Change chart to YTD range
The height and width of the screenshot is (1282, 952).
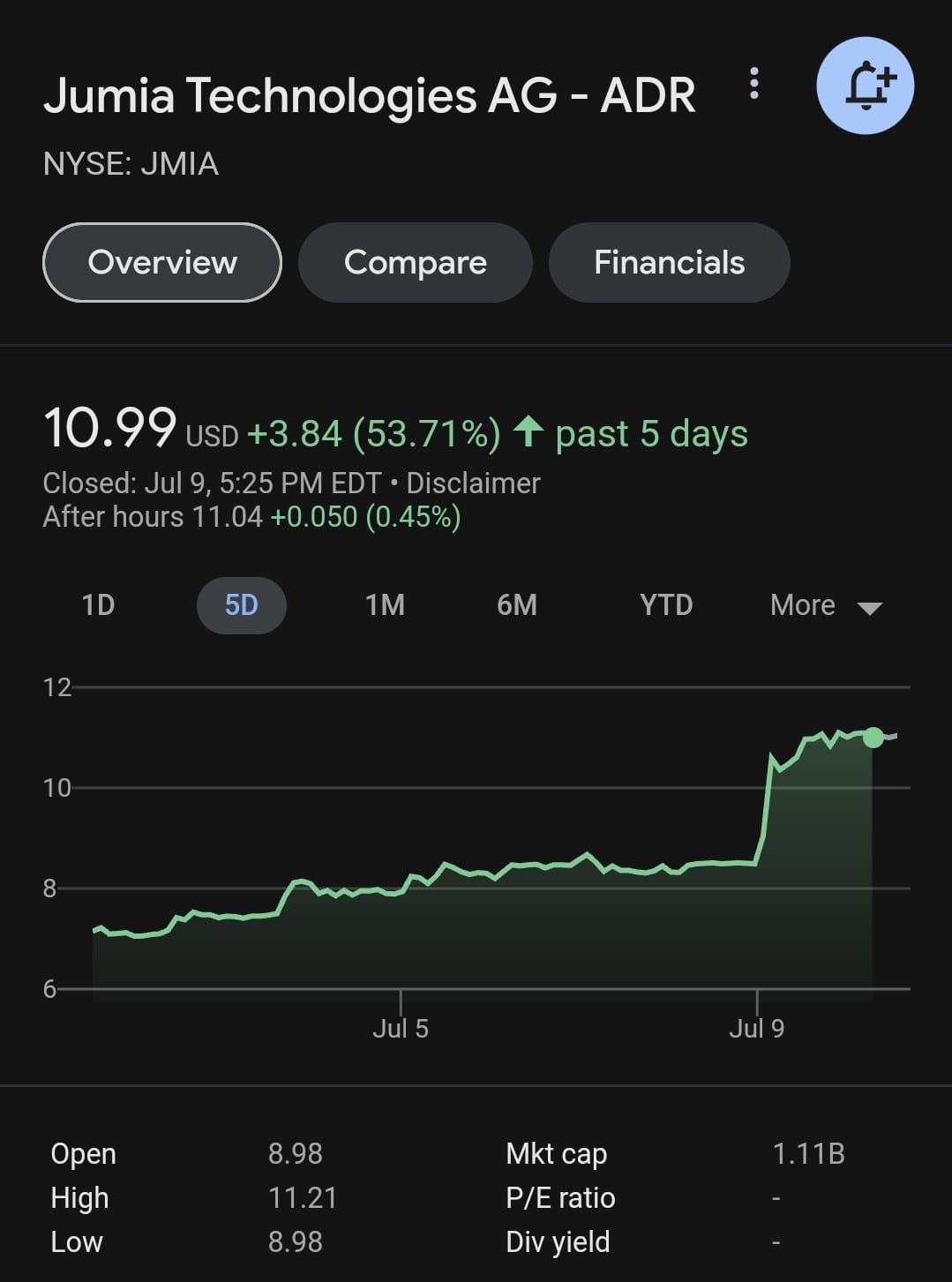(666, 605)
